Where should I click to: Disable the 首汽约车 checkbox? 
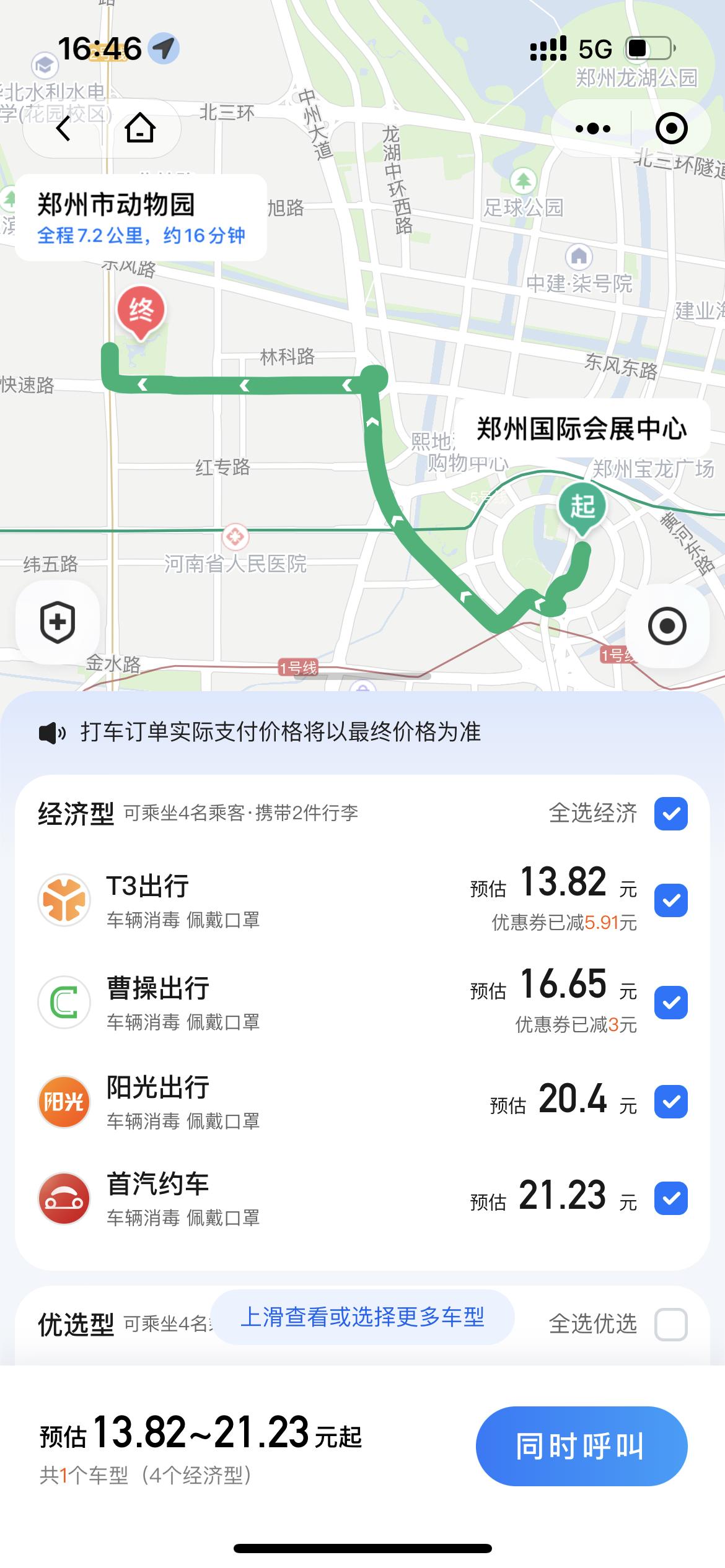670,1195
